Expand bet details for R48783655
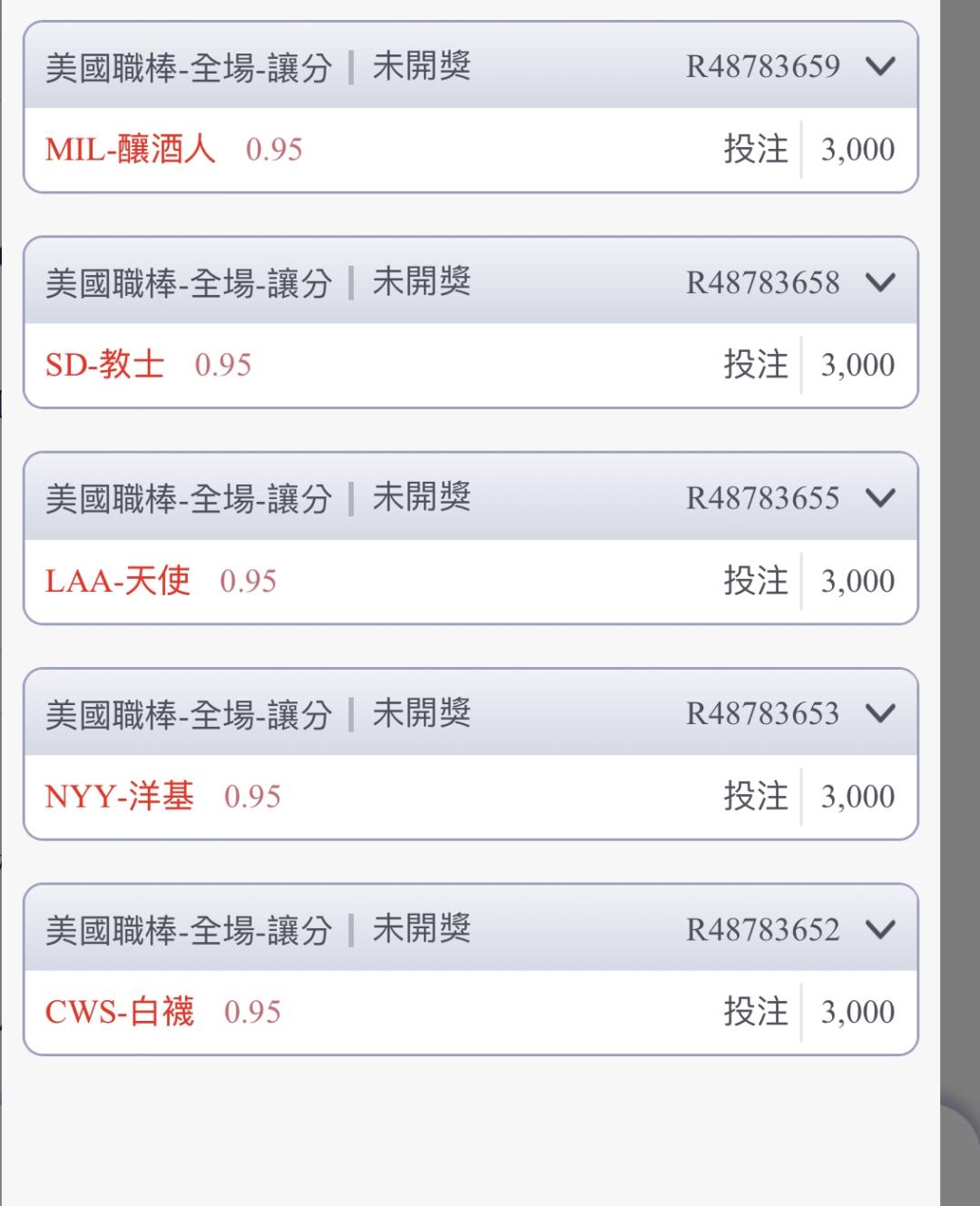 point(880,497)
